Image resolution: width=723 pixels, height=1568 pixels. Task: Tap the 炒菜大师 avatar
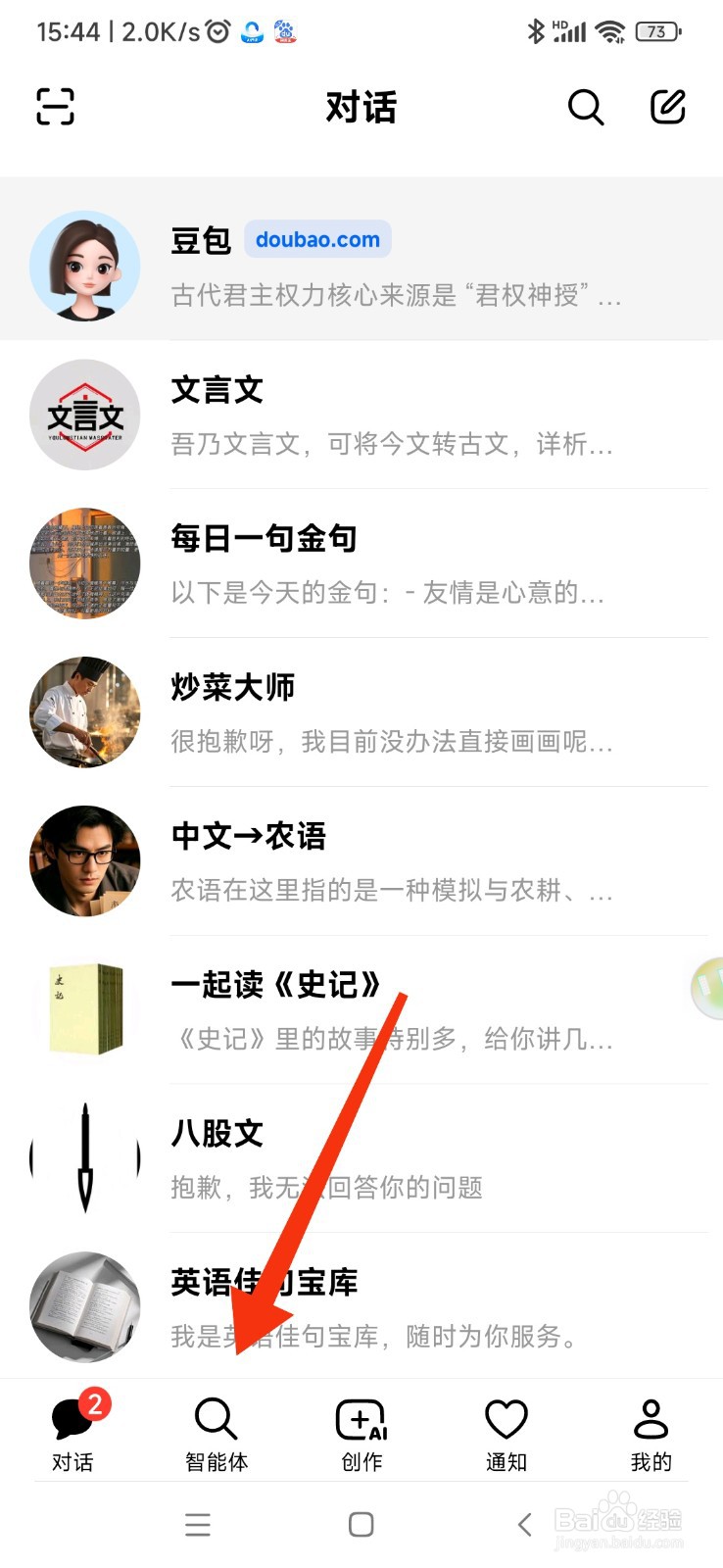pos(85,712)
